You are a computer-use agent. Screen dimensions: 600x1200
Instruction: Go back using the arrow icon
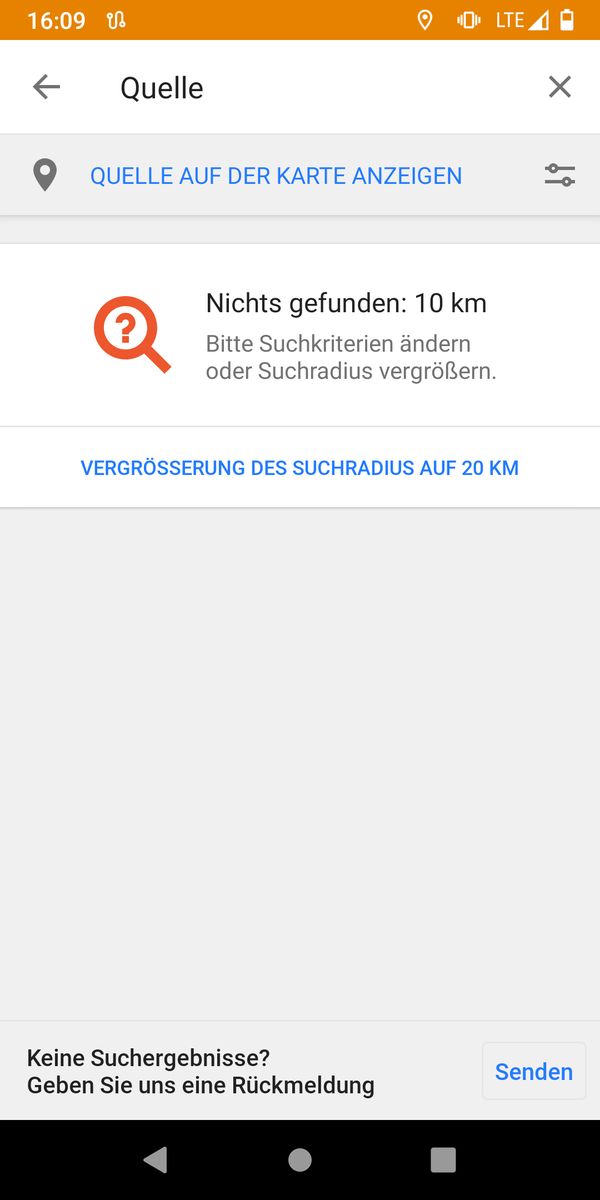[46, 87]
